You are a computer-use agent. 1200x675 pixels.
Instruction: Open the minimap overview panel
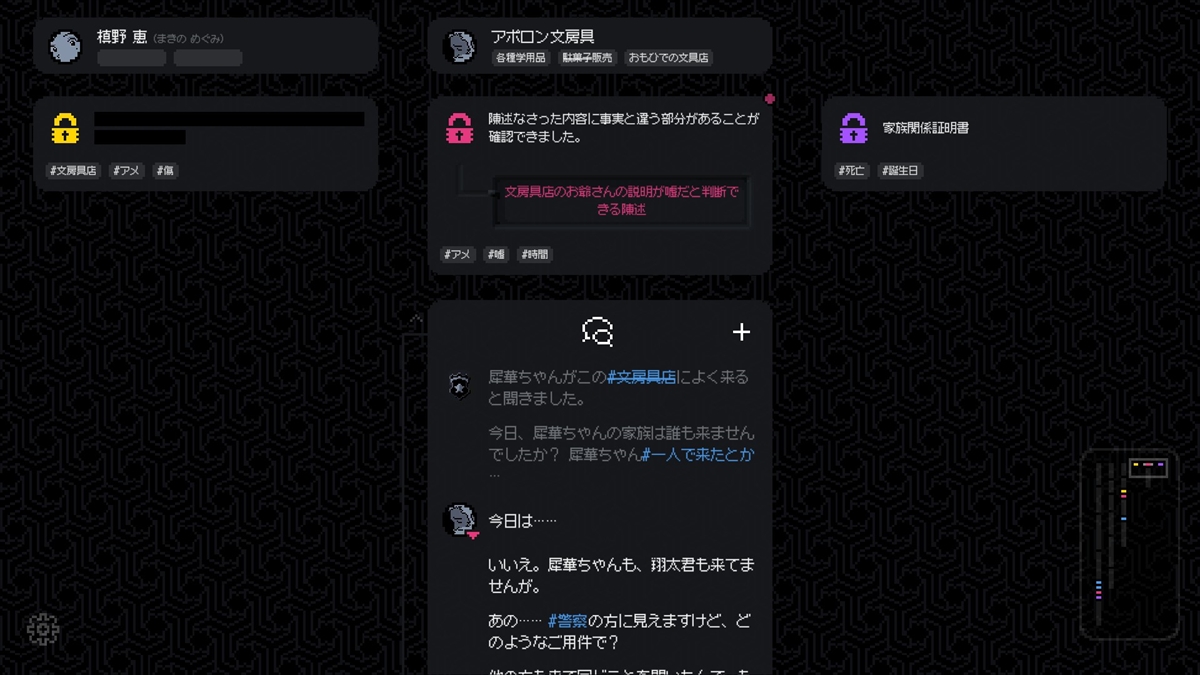1130,545
